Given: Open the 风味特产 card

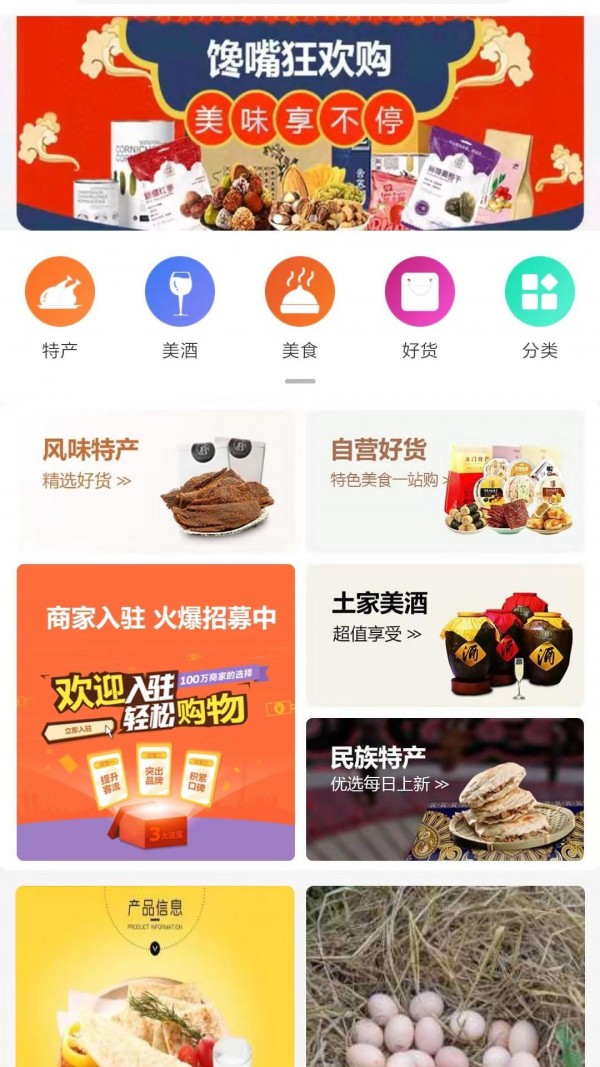Looking at the screenshot, I should coord(156,480).
